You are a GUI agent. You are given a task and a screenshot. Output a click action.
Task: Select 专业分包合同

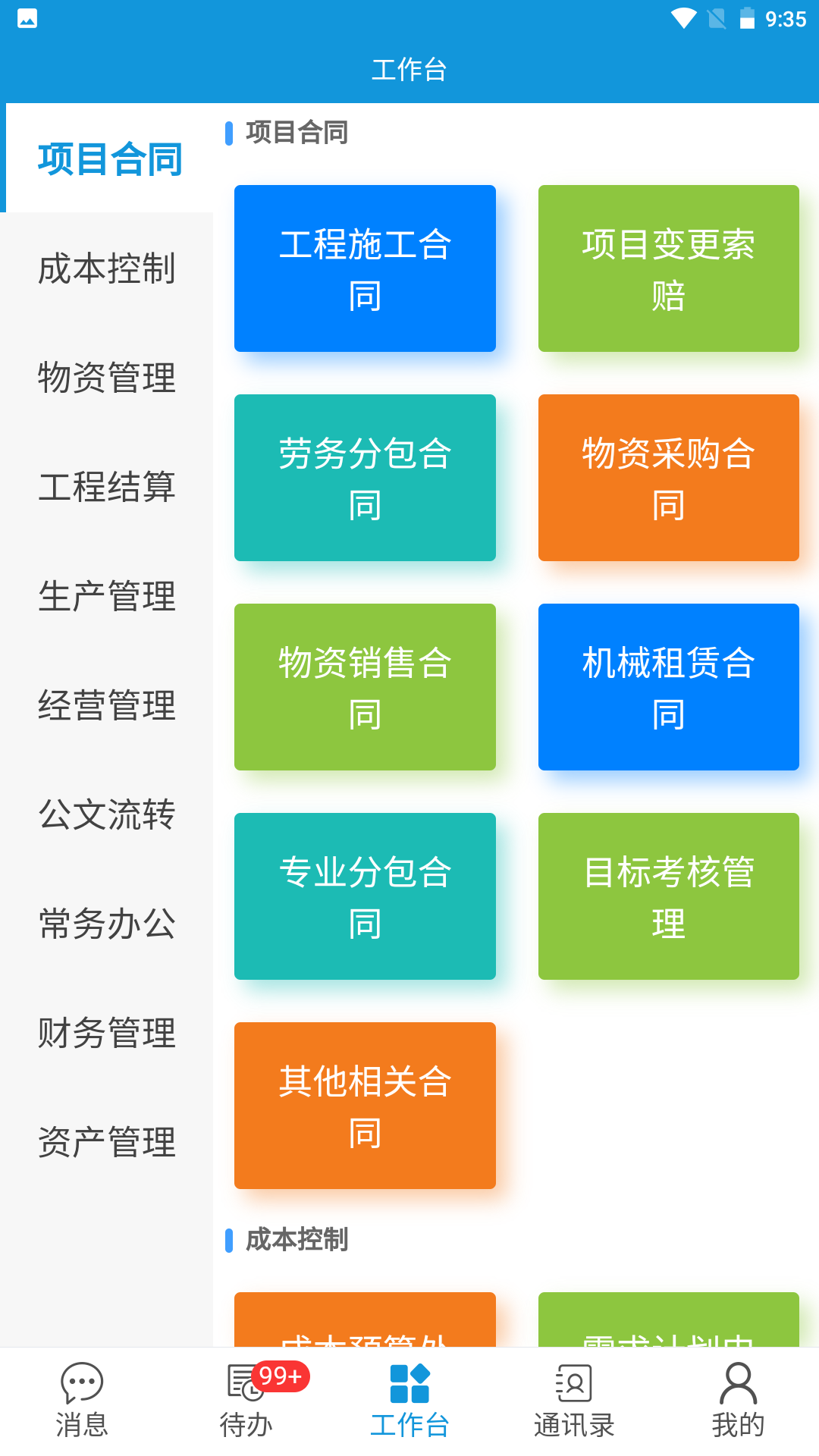(365, 896)
